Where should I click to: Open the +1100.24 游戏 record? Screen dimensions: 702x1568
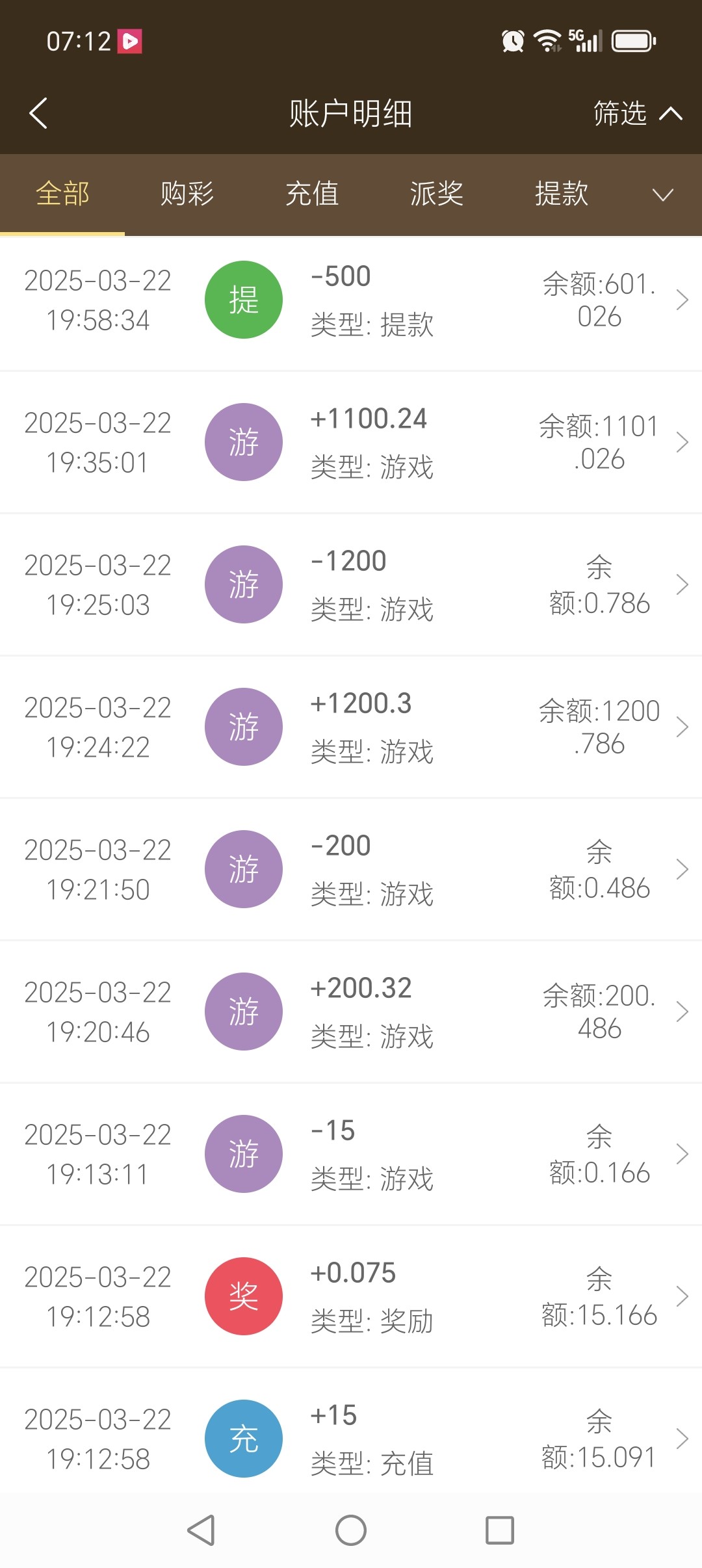click(351, 442)
